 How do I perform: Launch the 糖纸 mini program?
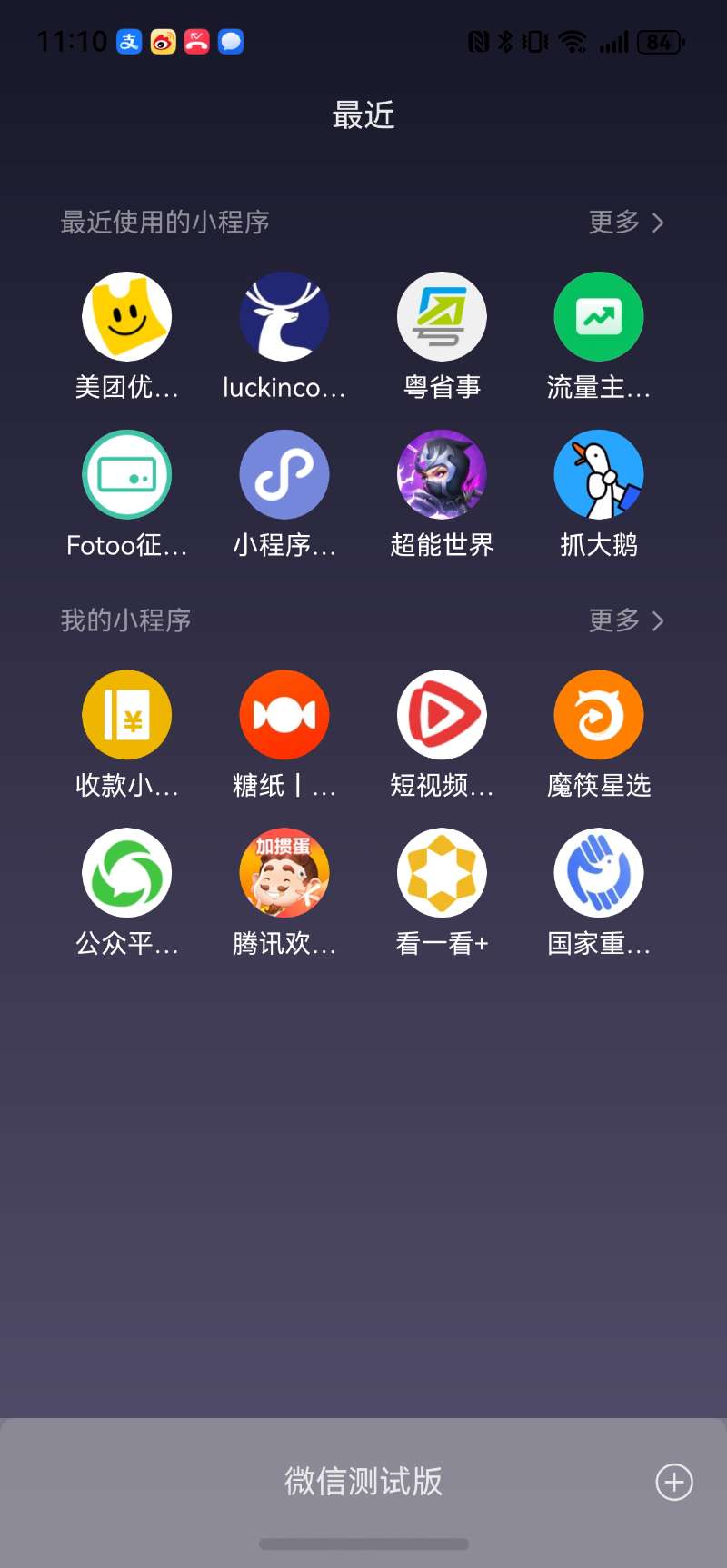[x=284, y=715]
